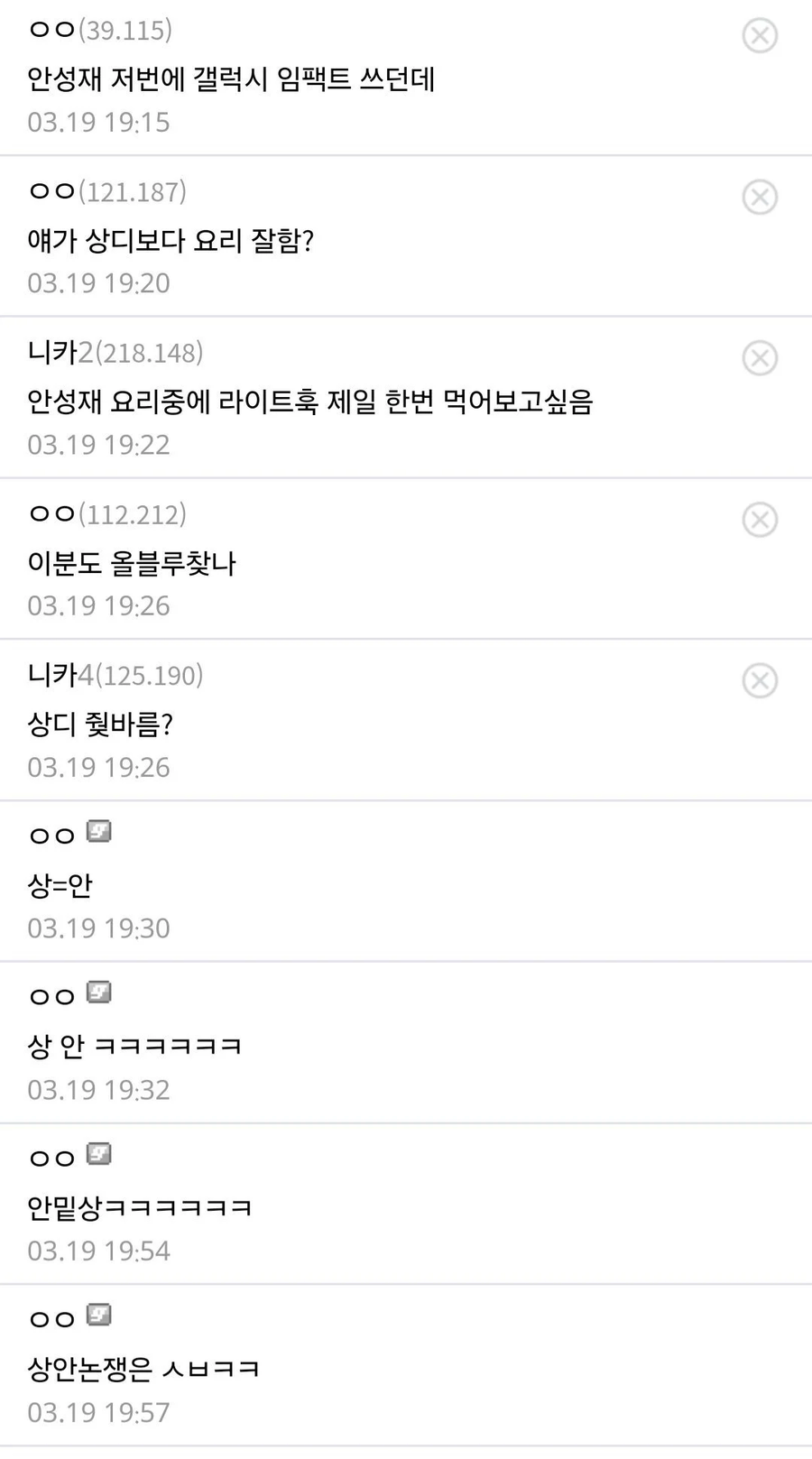Screen dimensions: 812x1459
Task: Select the ㅇㅇ(39.115) commenter name
Action: point(50,31)
